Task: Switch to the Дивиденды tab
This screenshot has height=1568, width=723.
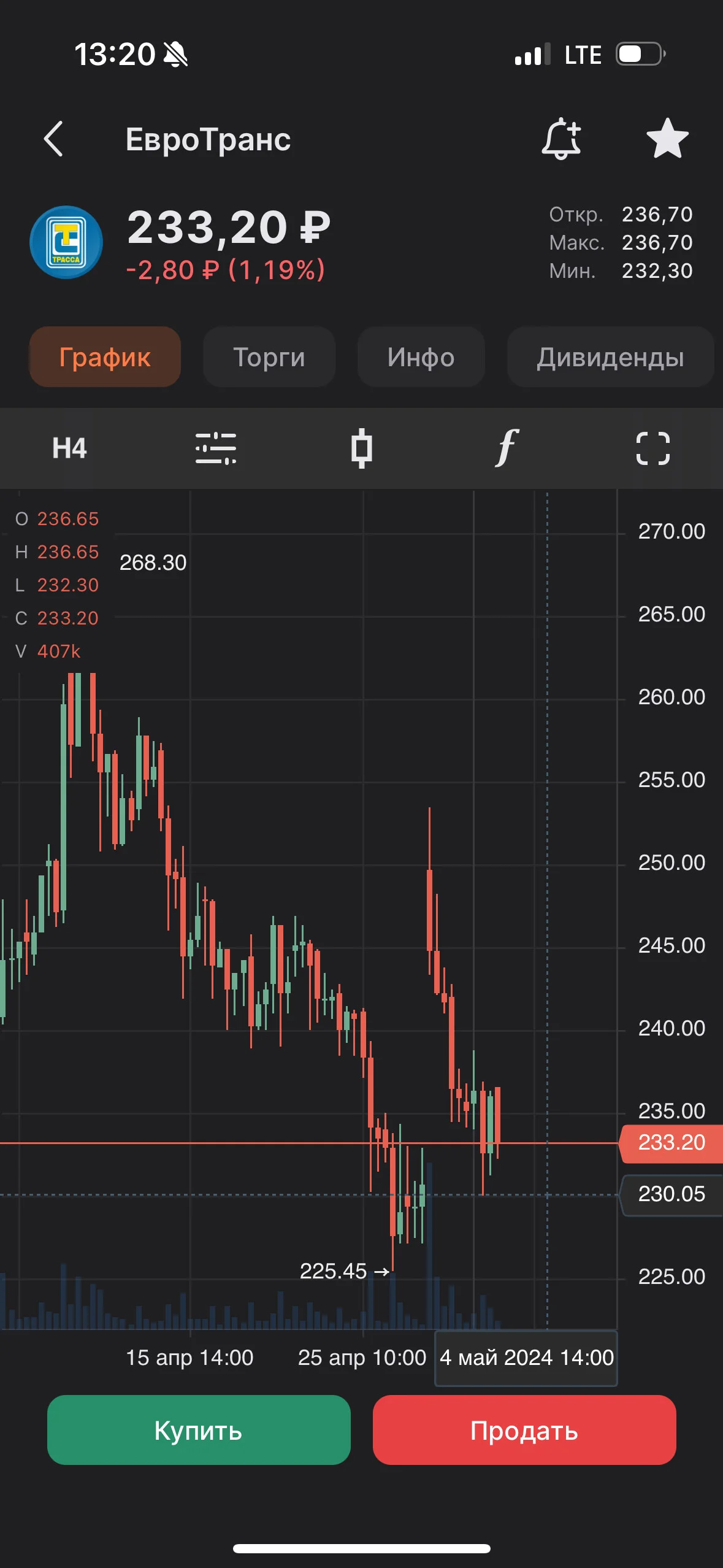Action: [611, 357]
